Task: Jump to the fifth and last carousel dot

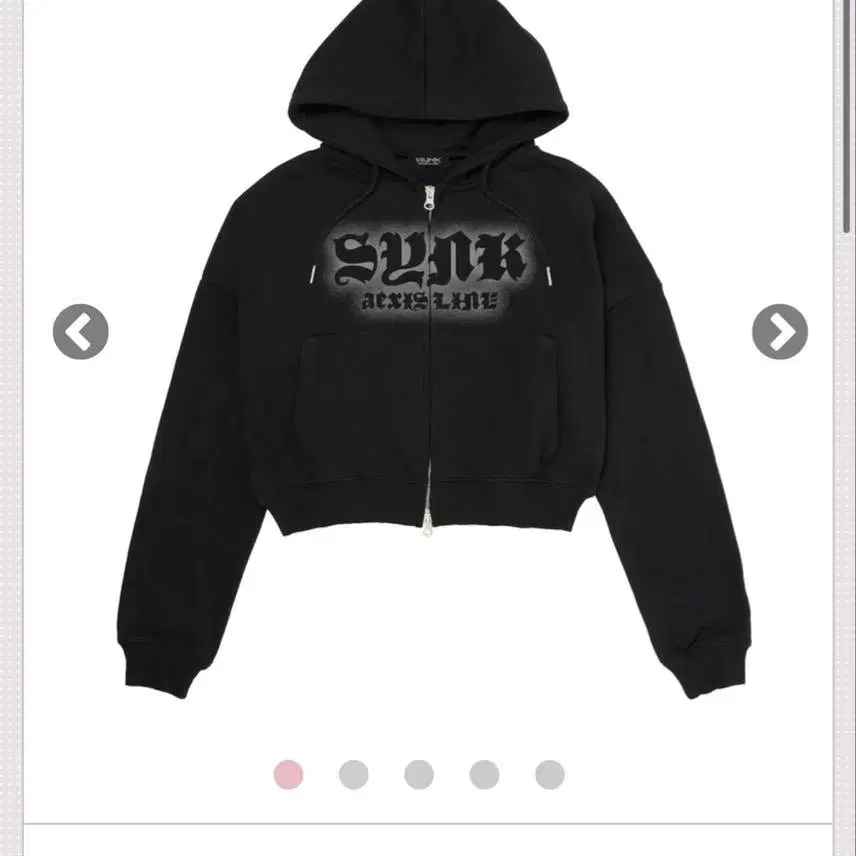Action: 549,774
